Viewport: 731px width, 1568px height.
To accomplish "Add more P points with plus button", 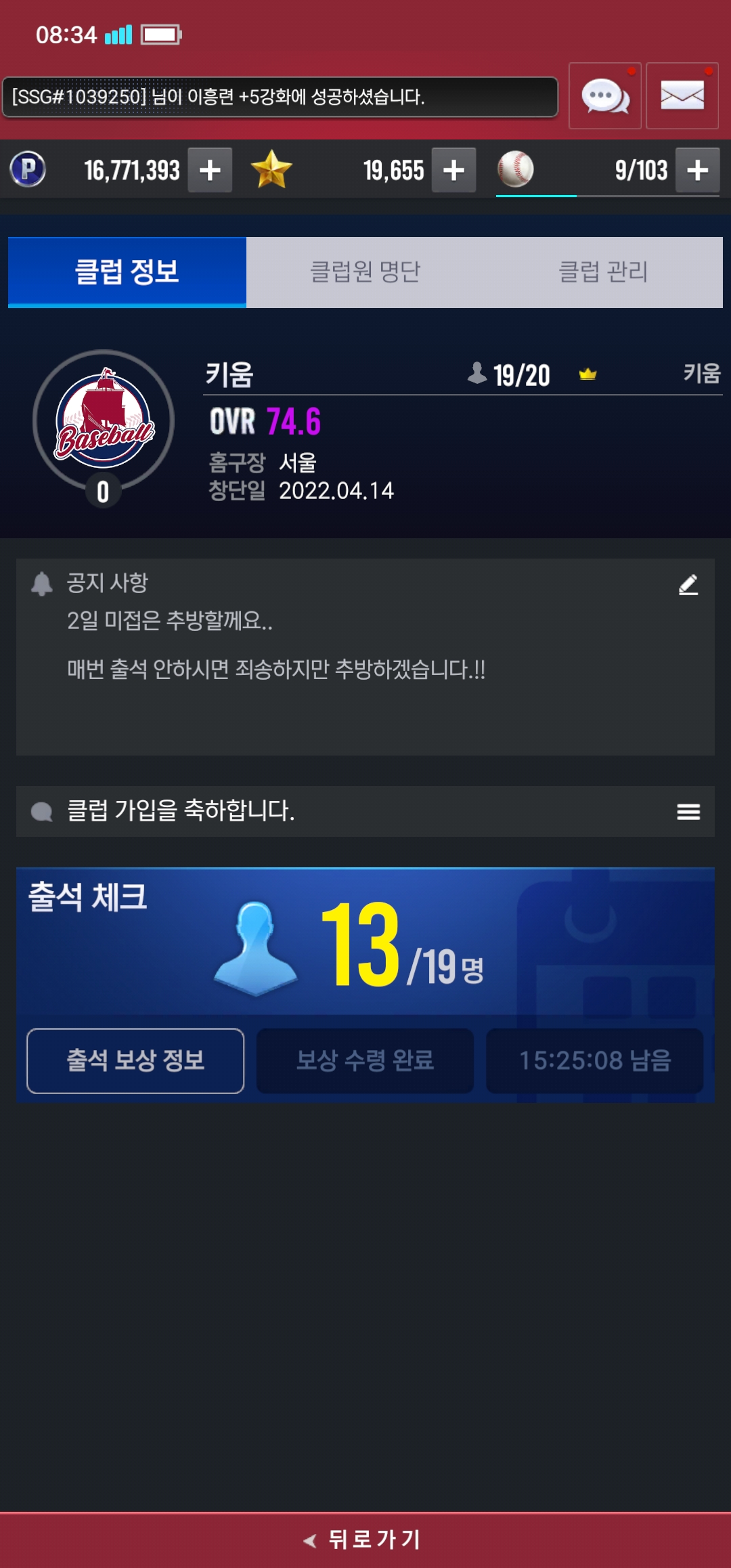I will 210,170.
